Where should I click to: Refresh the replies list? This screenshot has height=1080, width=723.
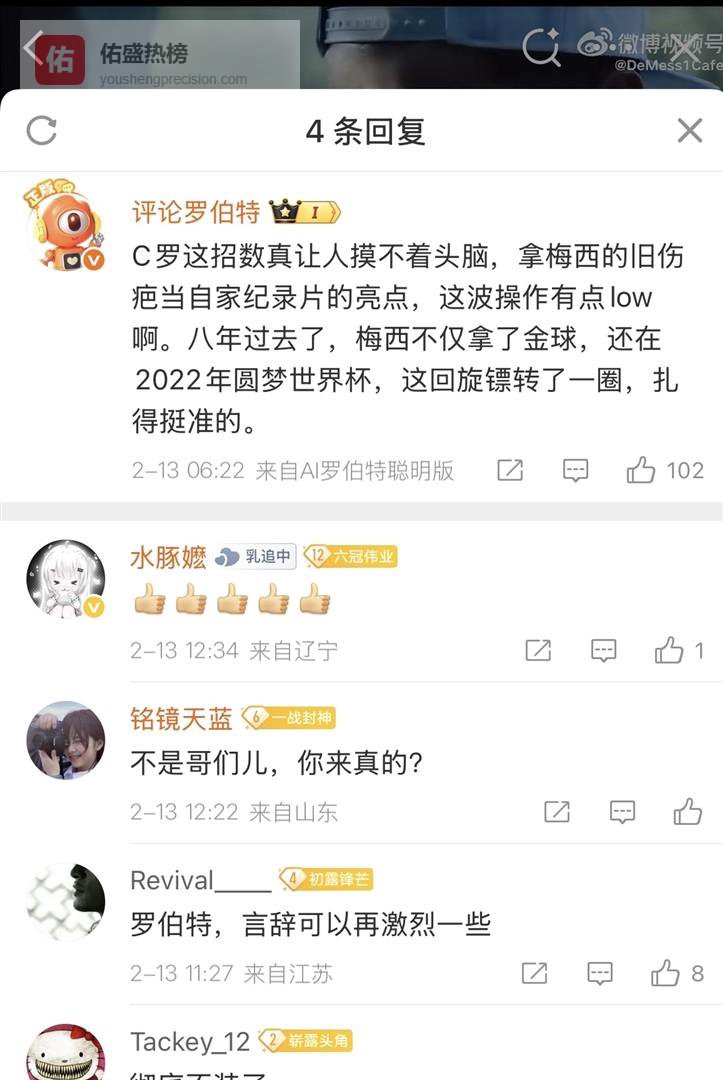tap(41, 130)
